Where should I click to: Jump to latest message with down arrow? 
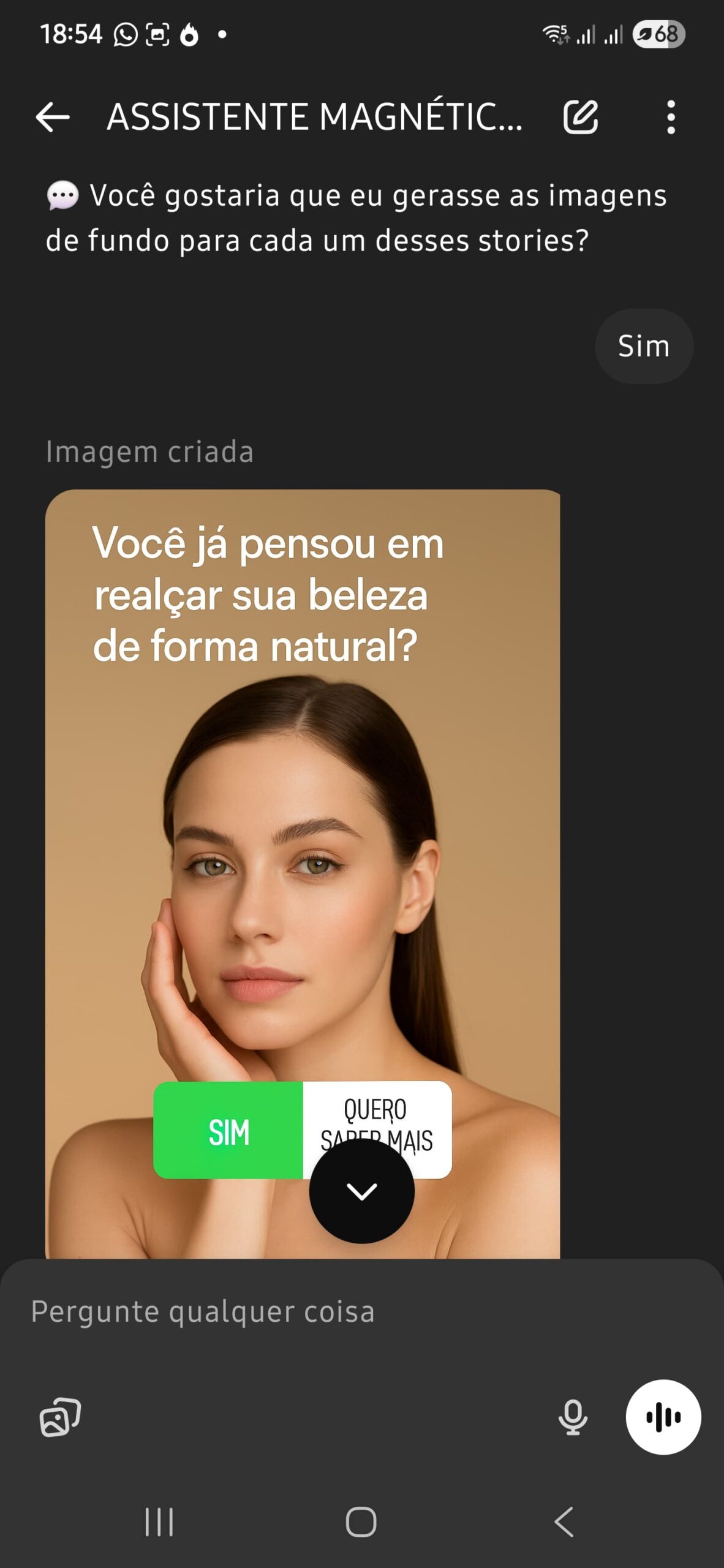tap(361, 1191)
